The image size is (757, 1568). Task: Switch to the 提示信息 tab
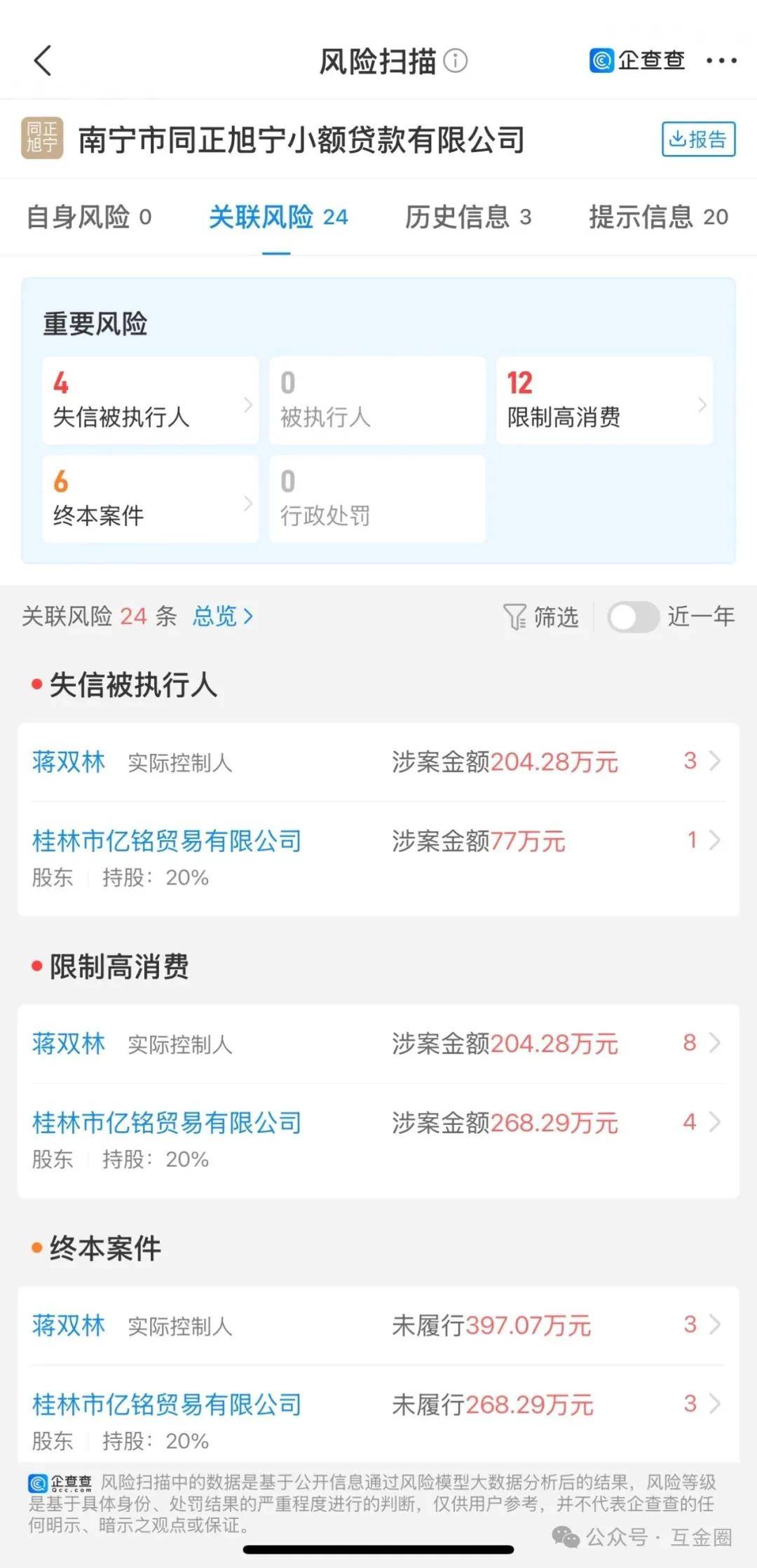coord(656,218)
